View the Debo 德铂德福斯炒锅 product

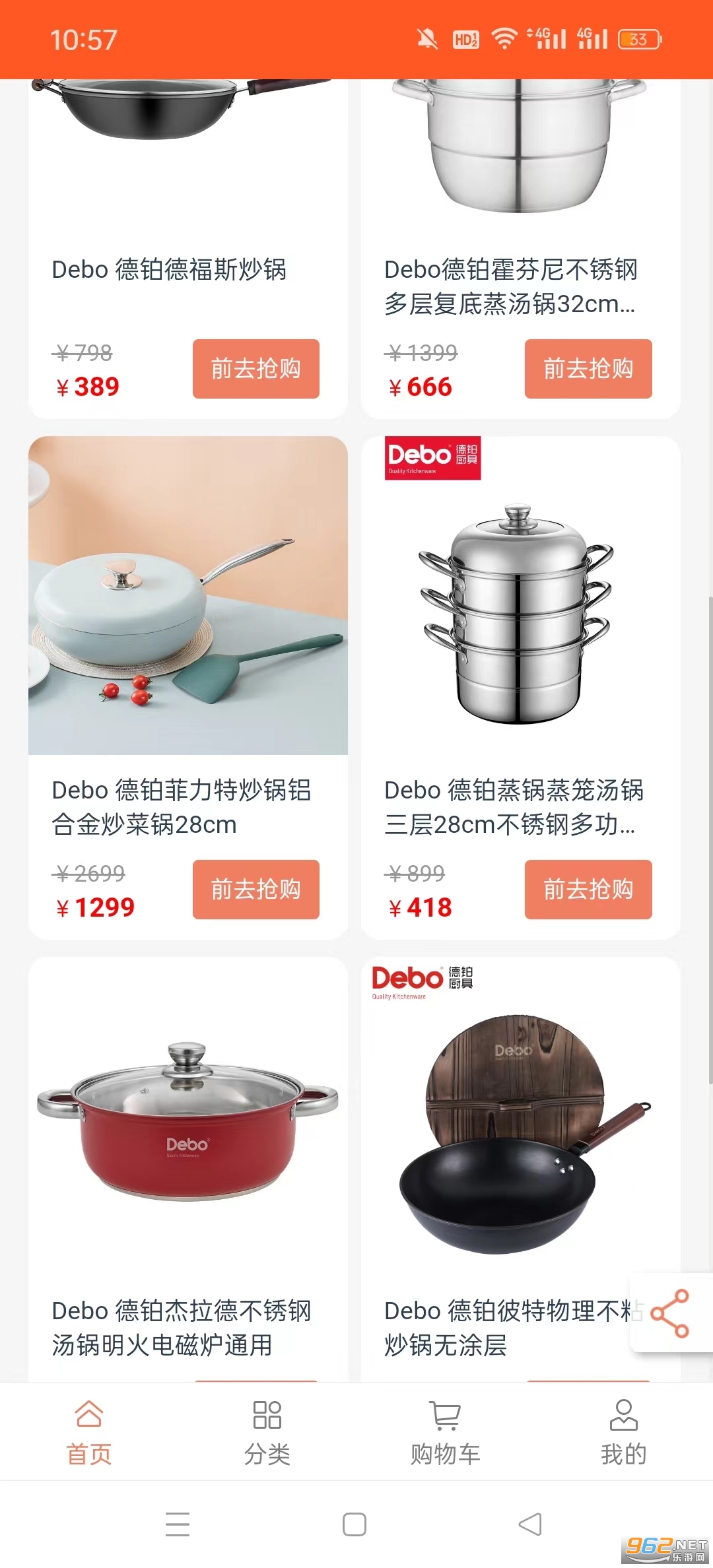pyautogui.click(x=188, y=249)
